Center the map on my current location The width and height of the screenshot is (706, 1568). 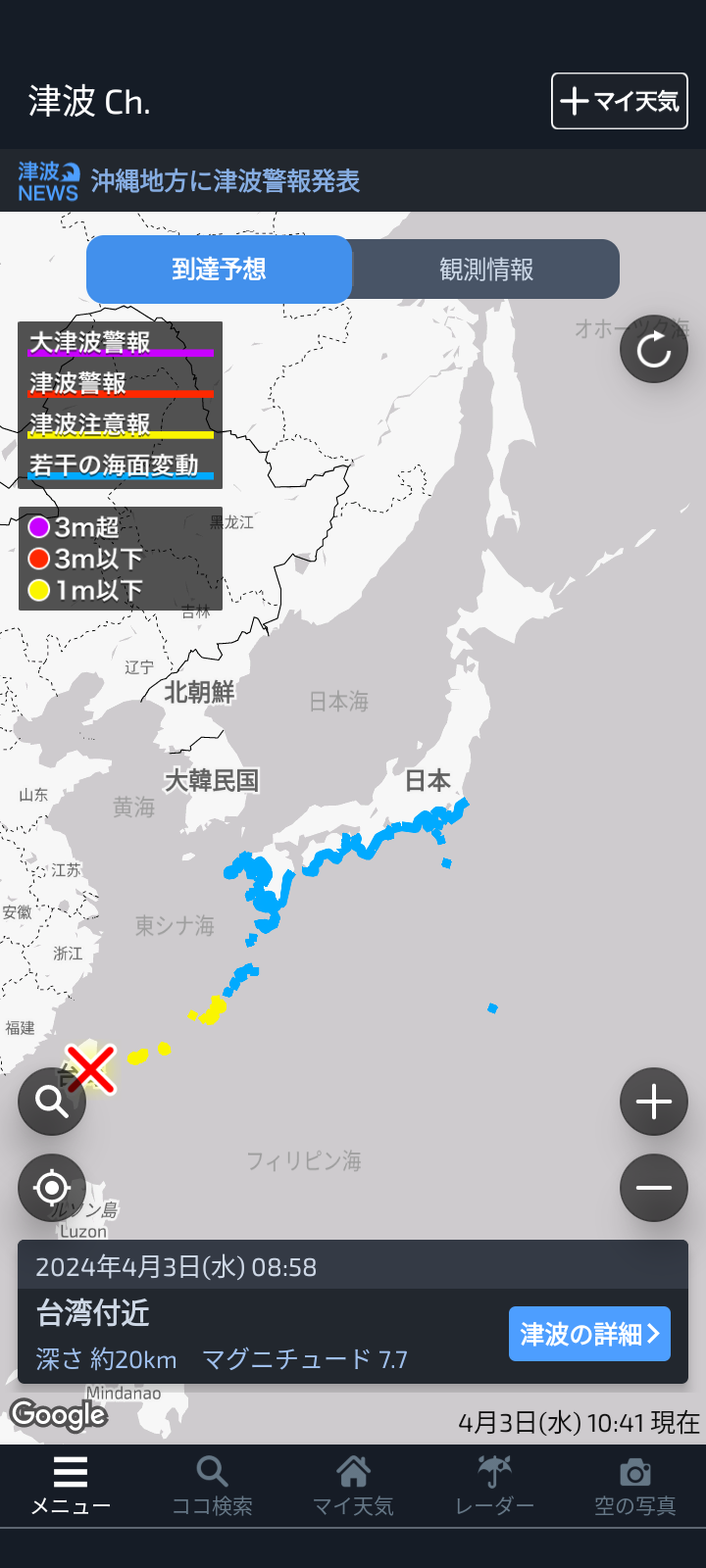point(52,1188)
